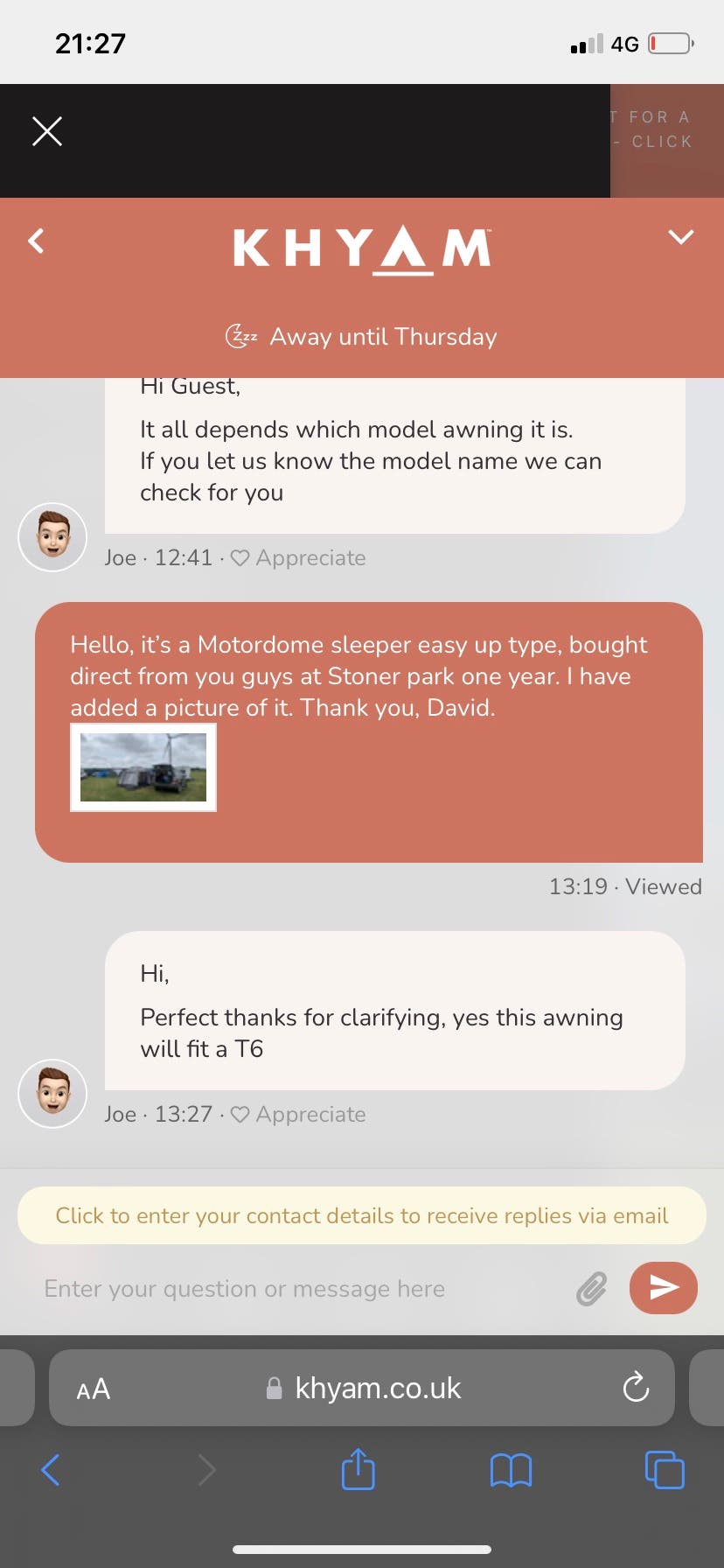724x1568 pixels.
Task: Enter contact details to receive email replies
Action: (361, 1215)
